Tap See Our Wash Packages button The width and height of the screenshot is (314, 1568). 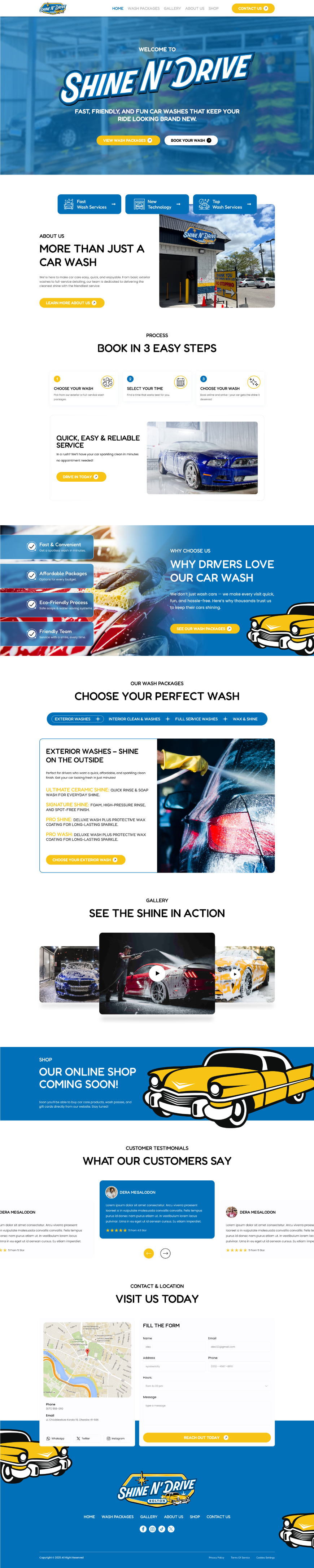[x=204, y=629]
